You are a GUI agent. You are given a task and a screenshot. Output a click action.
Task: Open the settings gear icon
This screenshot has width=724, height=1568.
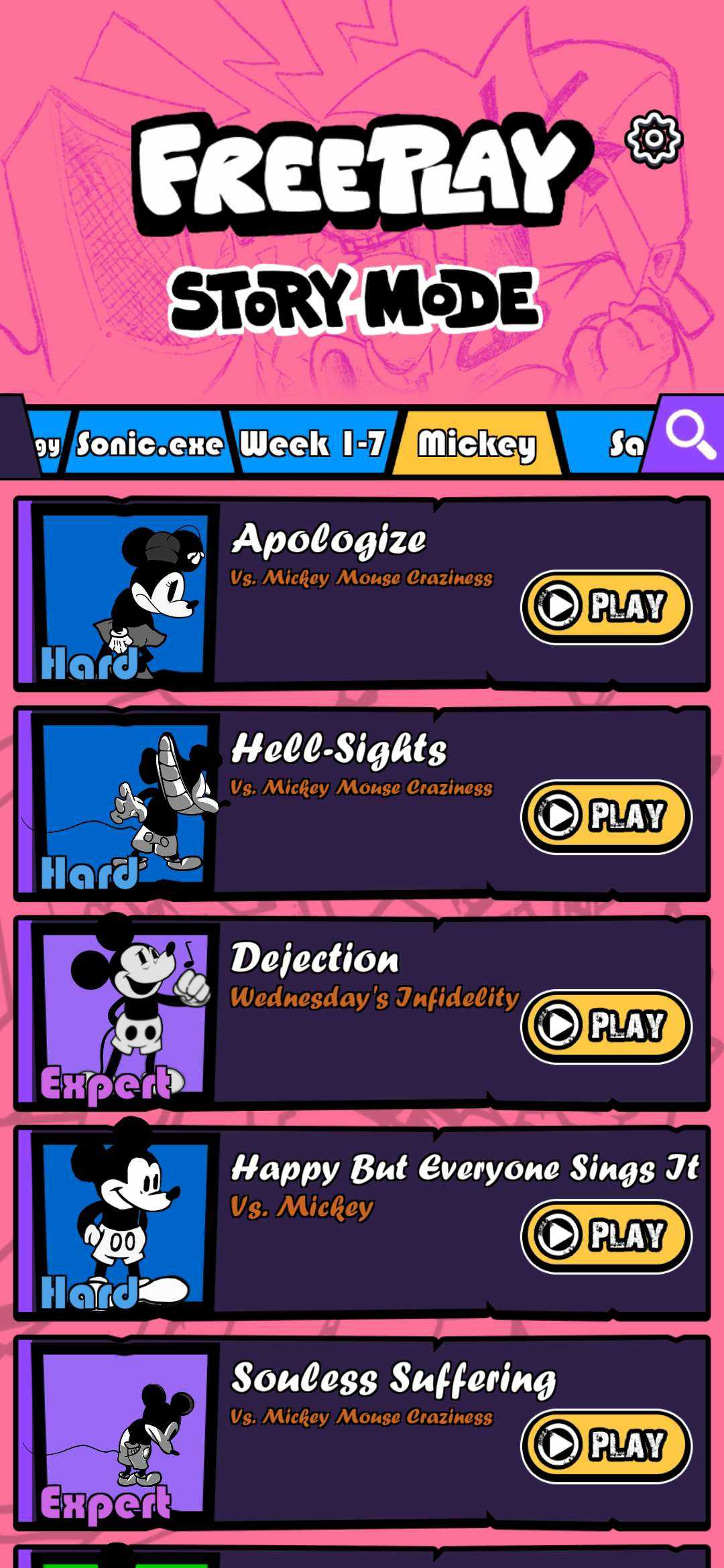point(653,139)
